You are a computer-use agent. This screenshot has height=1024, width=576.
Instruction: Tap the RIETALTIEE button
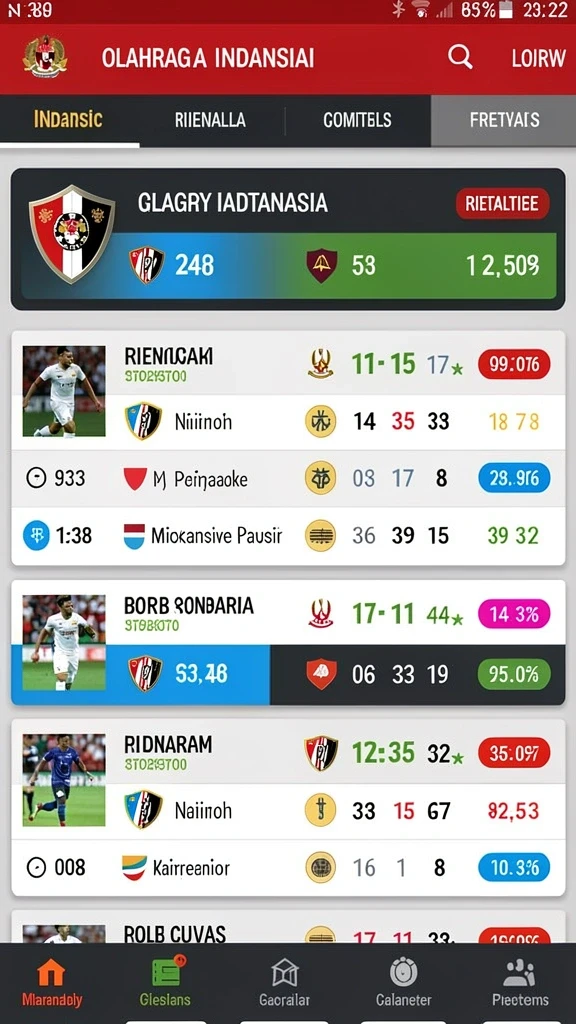(502, 204)
